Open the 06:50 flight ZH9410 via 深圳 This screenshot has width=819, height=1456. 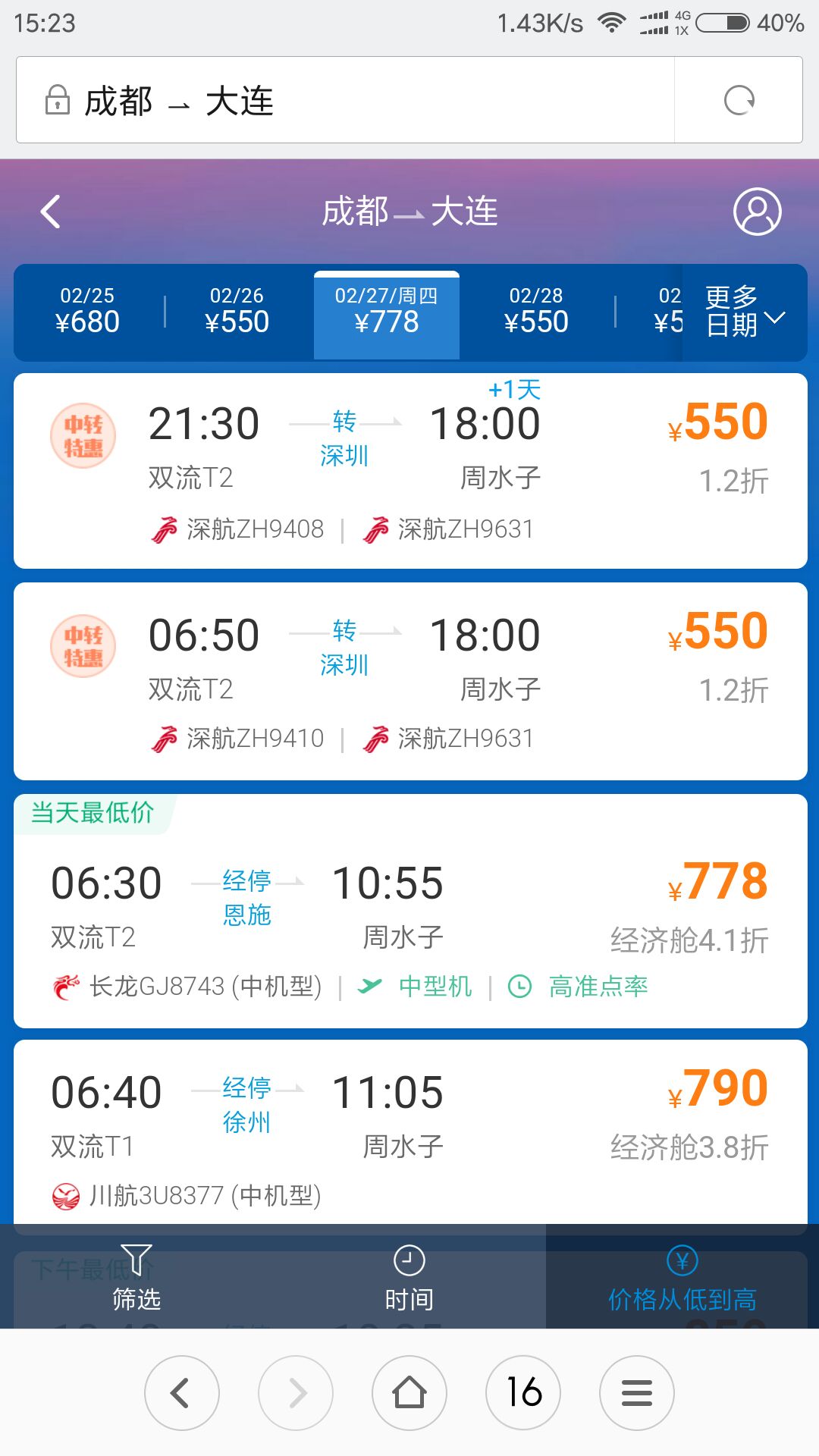tap(409, 681)
